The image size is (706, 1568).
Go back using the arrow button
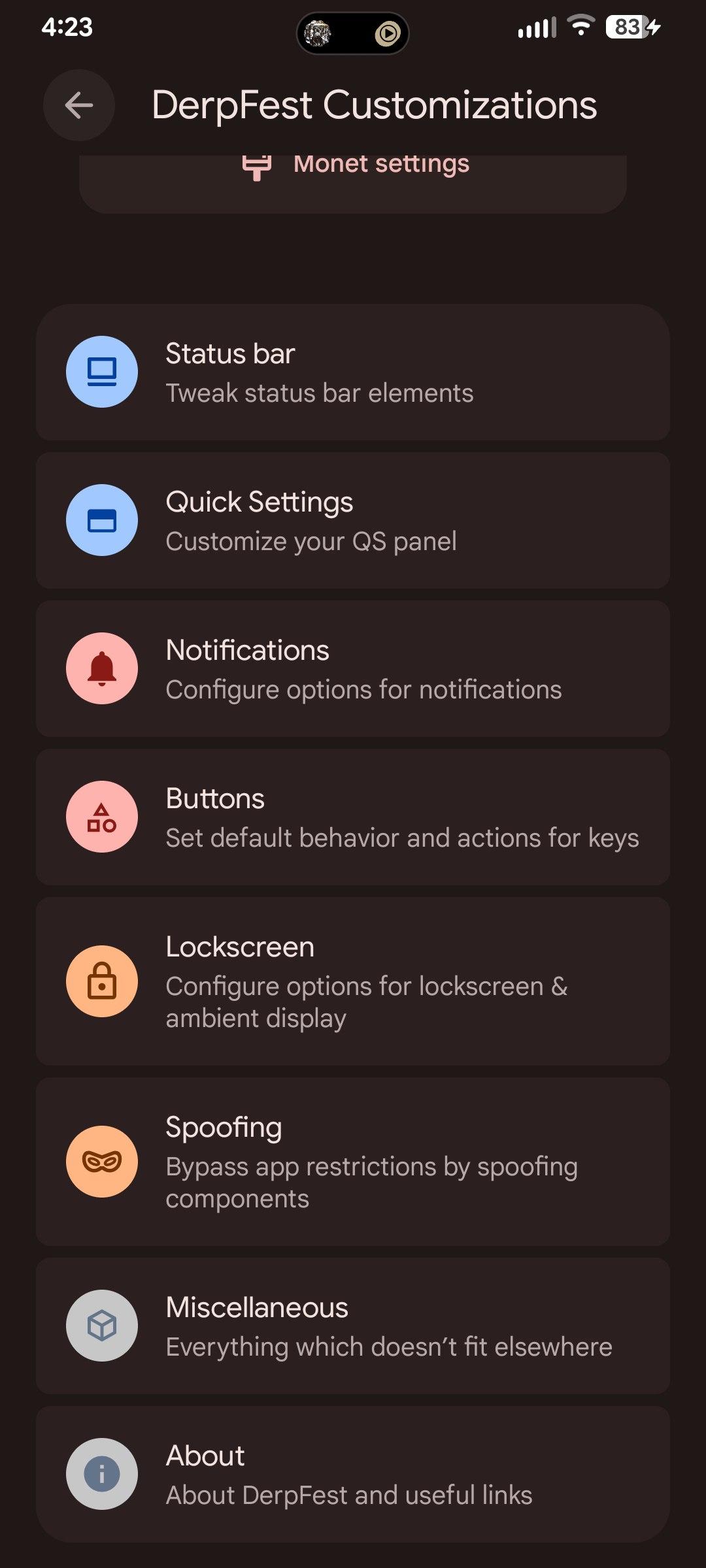click(x=79, y=105)
